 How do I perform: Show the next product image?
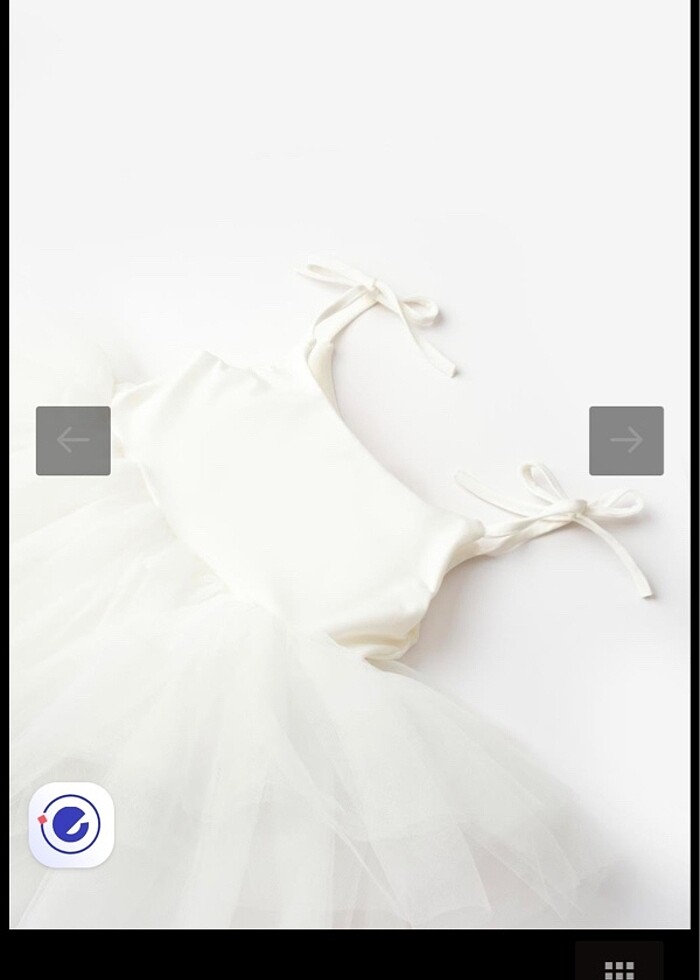point(626,441)
